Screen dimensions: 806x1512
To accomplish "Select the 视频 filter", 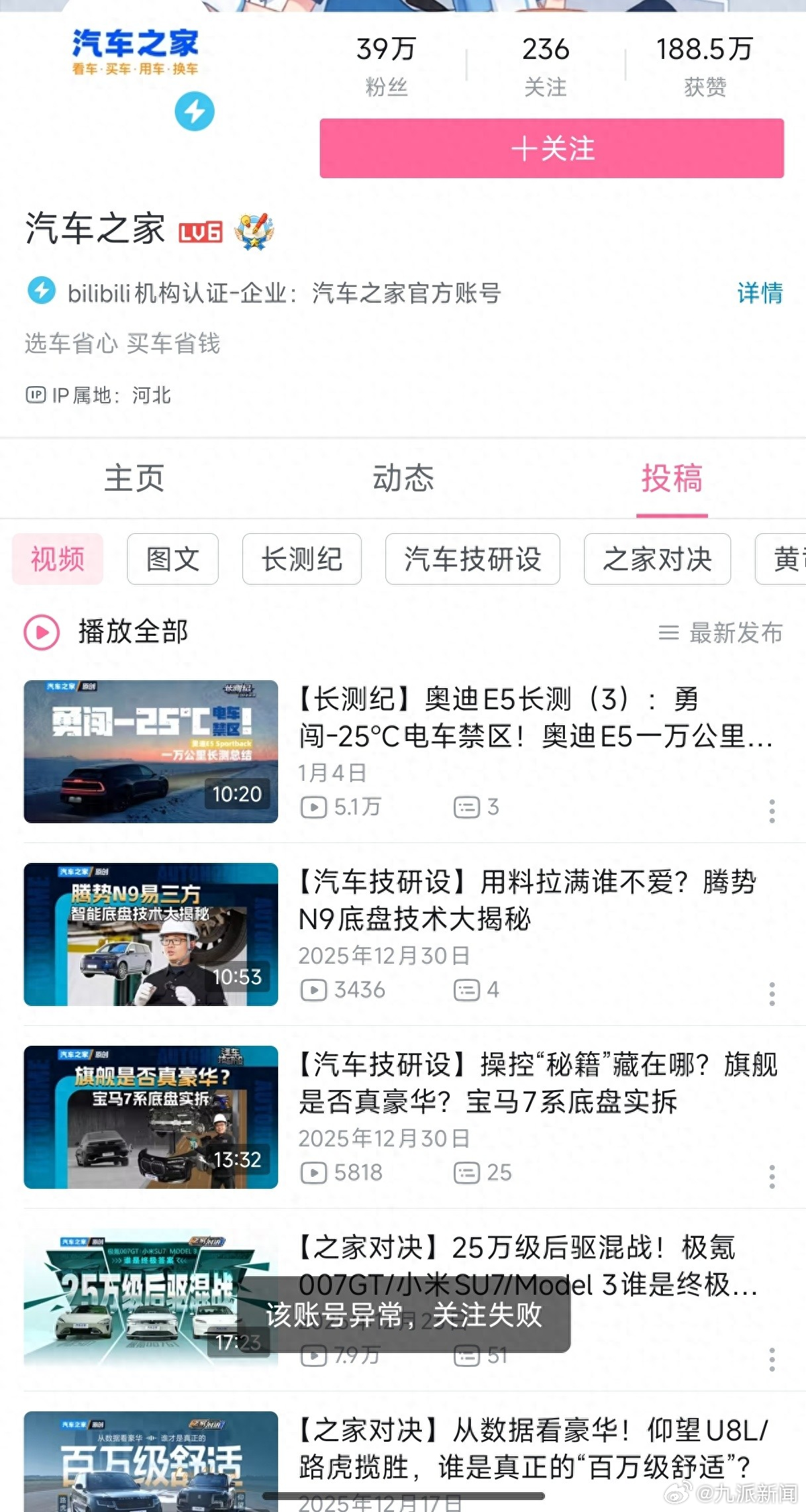I will coord(57,560).
